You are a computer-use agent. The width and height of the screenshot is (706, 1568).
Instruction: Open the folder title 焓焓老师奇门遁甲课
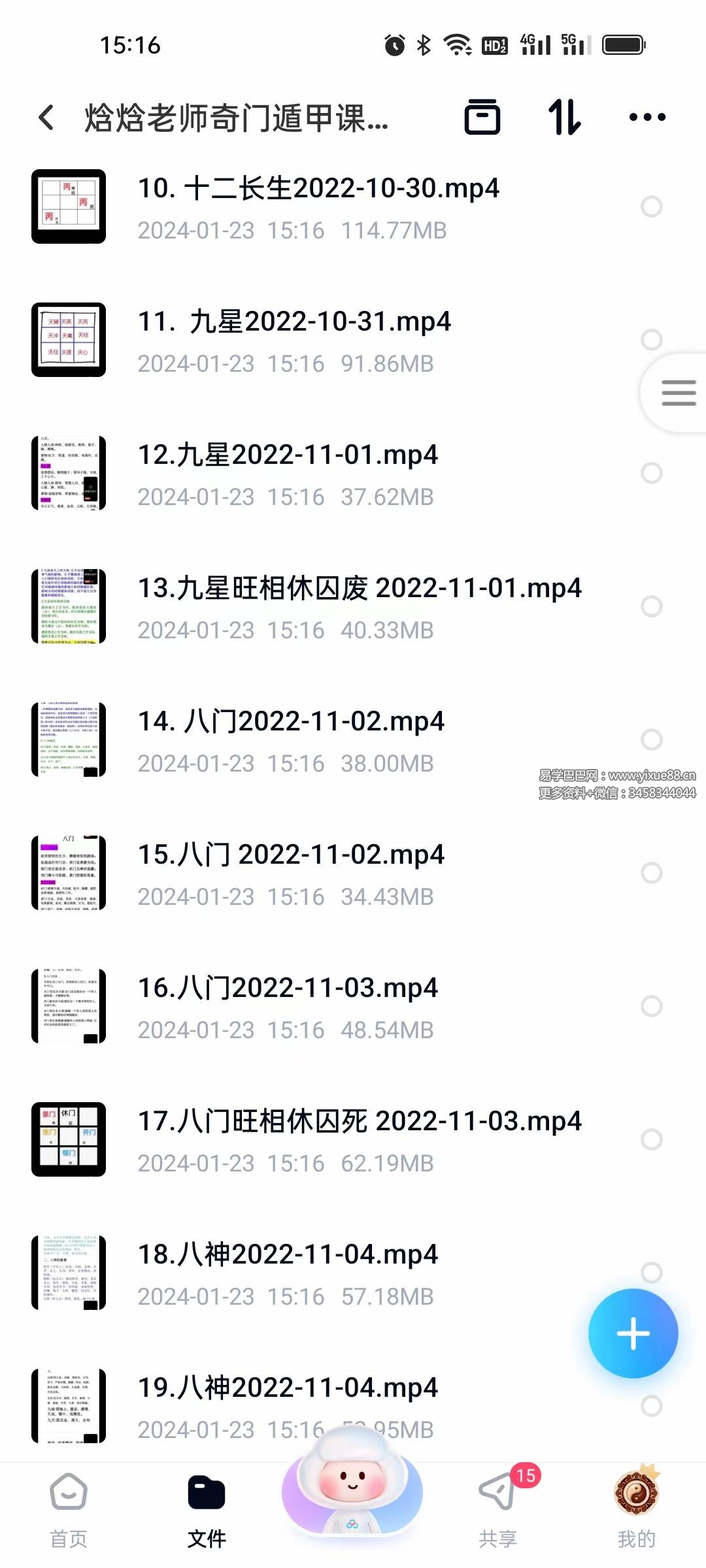click(235, 118)
